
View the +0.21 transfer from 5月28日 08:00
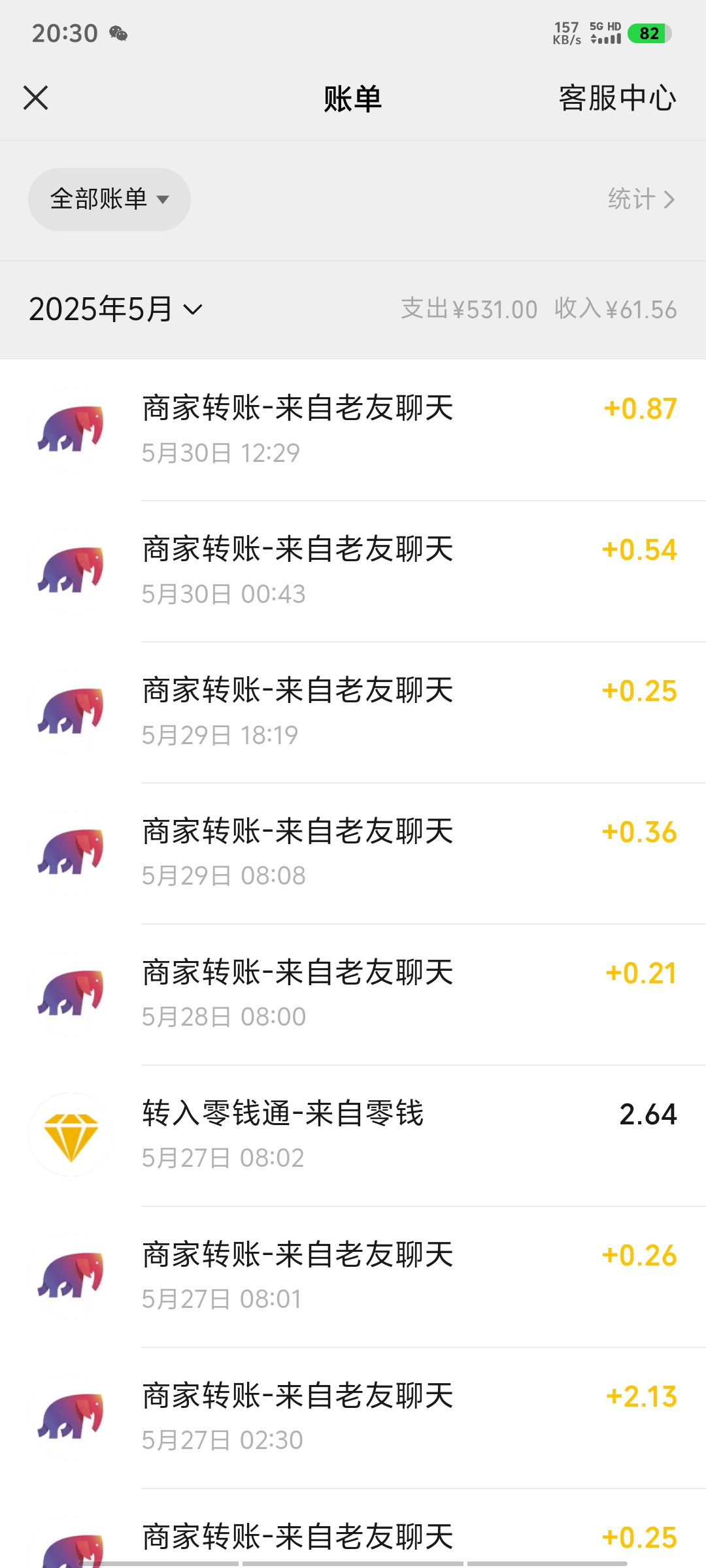tap(353, 994)
